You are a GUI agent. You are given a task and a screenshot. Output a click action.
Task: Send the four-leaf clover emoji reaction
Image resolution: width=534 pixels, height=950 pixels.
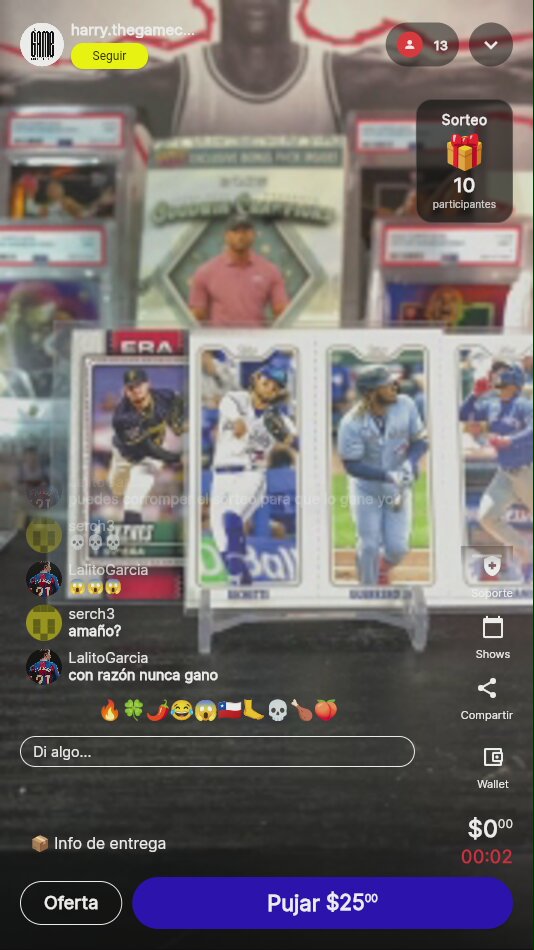[x=133, y=710]
